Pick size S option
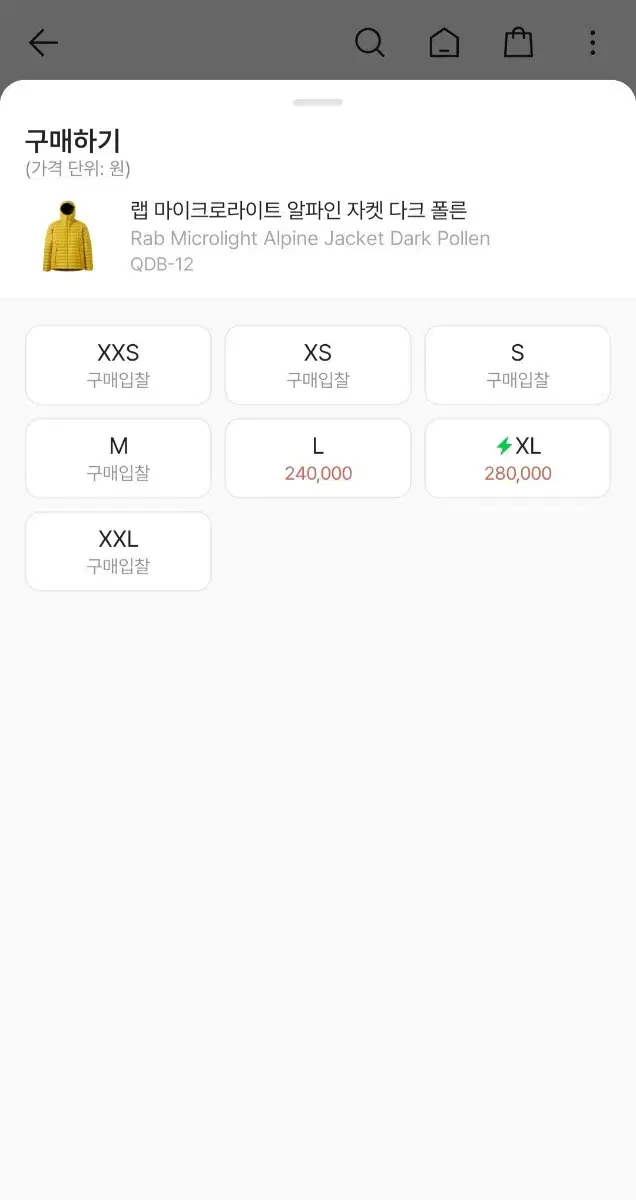This screenshot has height=1200, width=636. pyautogui.click(x=517, y=365)
